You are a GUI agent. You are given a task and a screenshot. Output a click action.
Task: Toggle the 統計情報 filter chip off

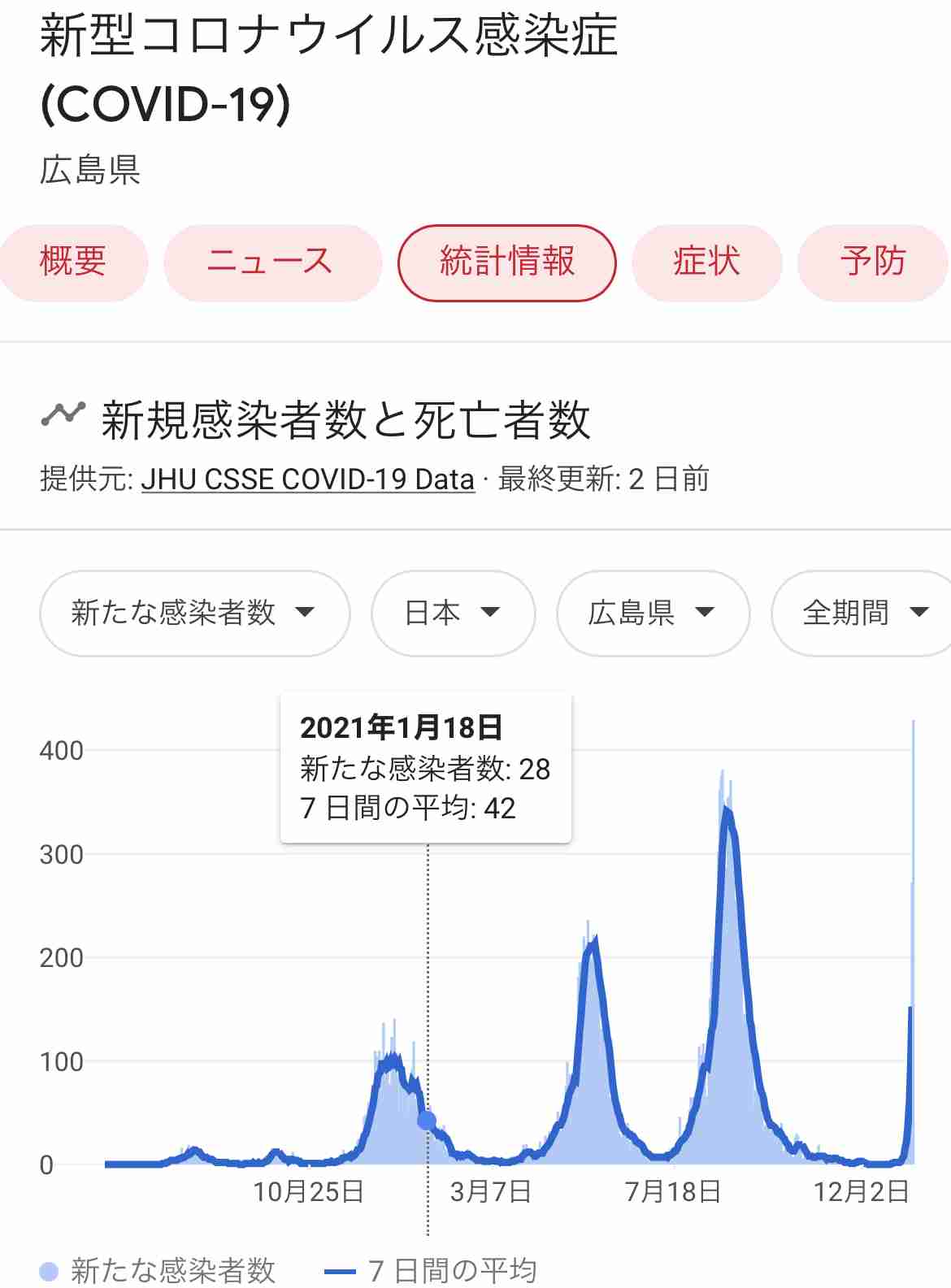click(x=506, y=262)
